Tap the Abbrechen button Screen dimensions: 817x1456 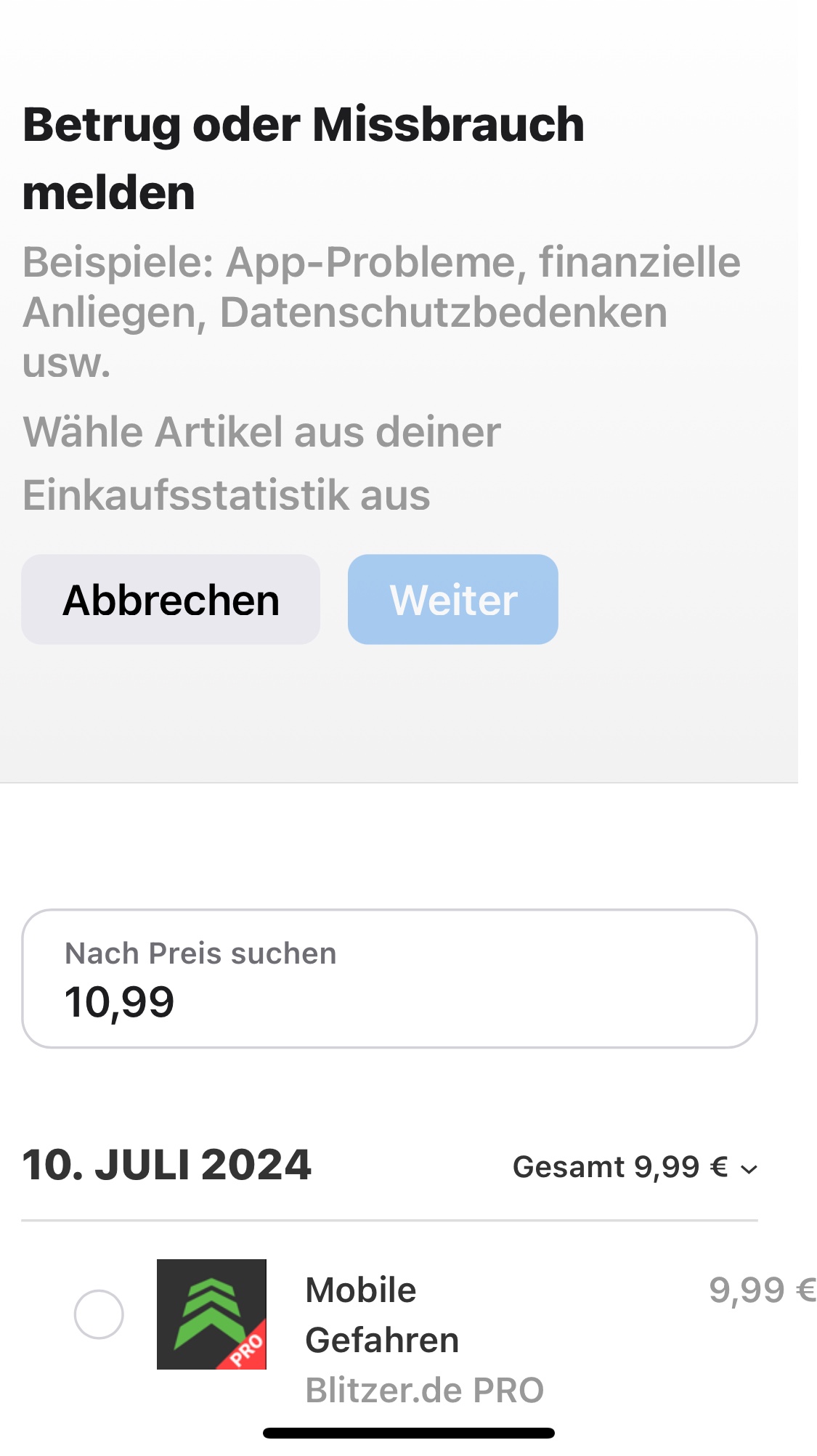coord(171,600)
